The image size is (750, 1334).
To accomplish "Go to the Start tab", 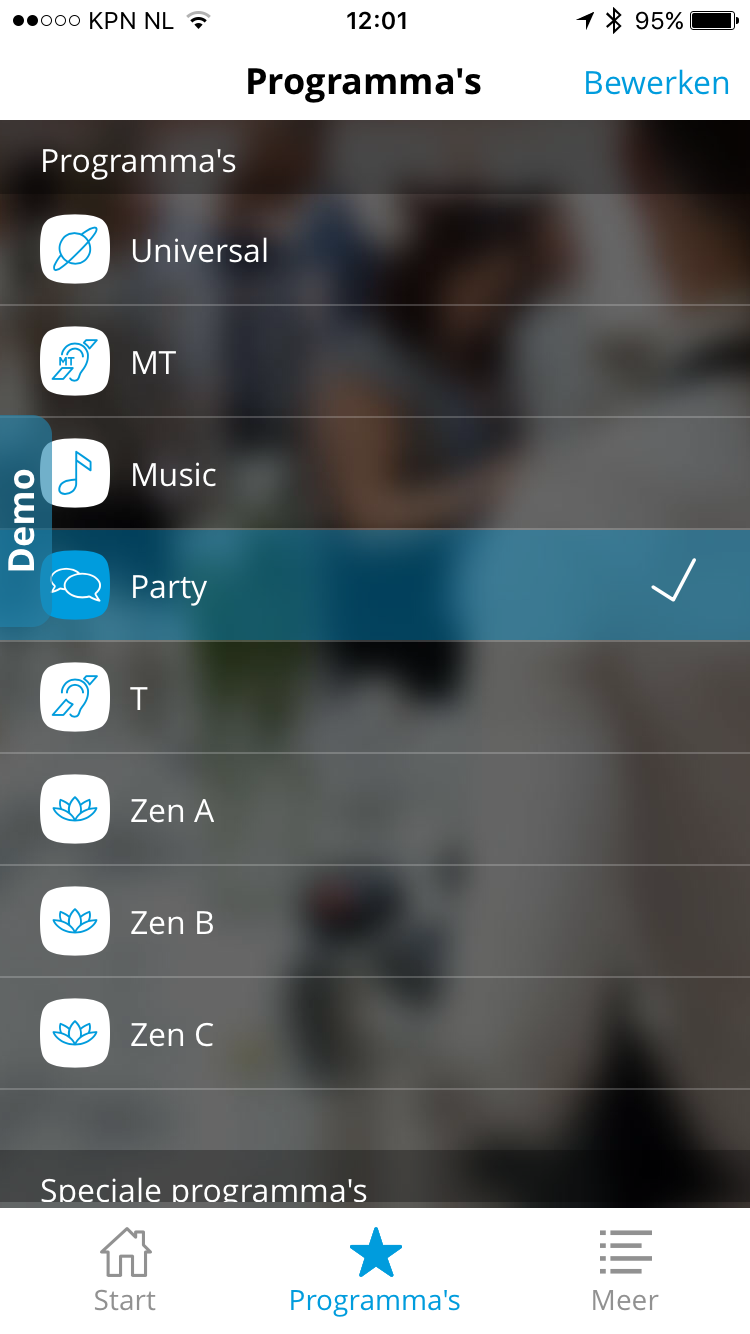I will click(x=125, y=1270).
